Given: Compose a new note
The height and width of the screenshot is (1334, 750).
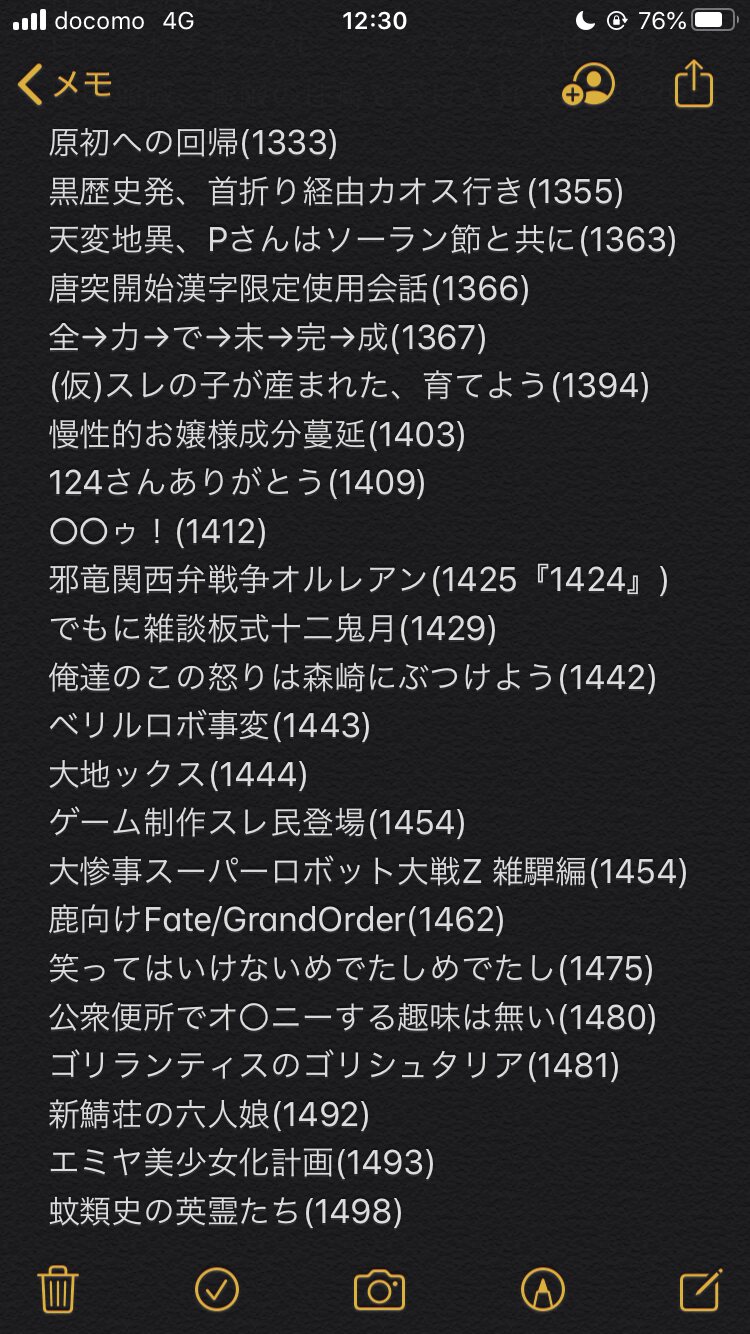Looking at the screenshot, I should tap(700, 1289).
